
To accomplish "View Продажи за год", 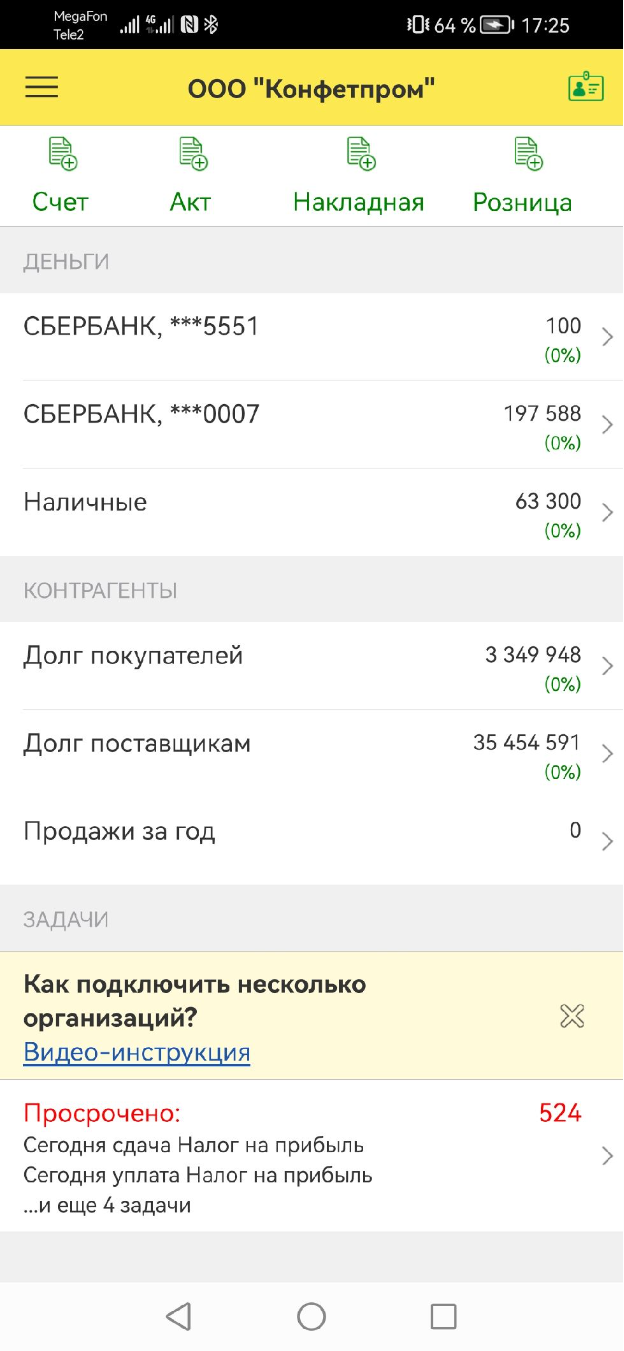I will point(312,841).
